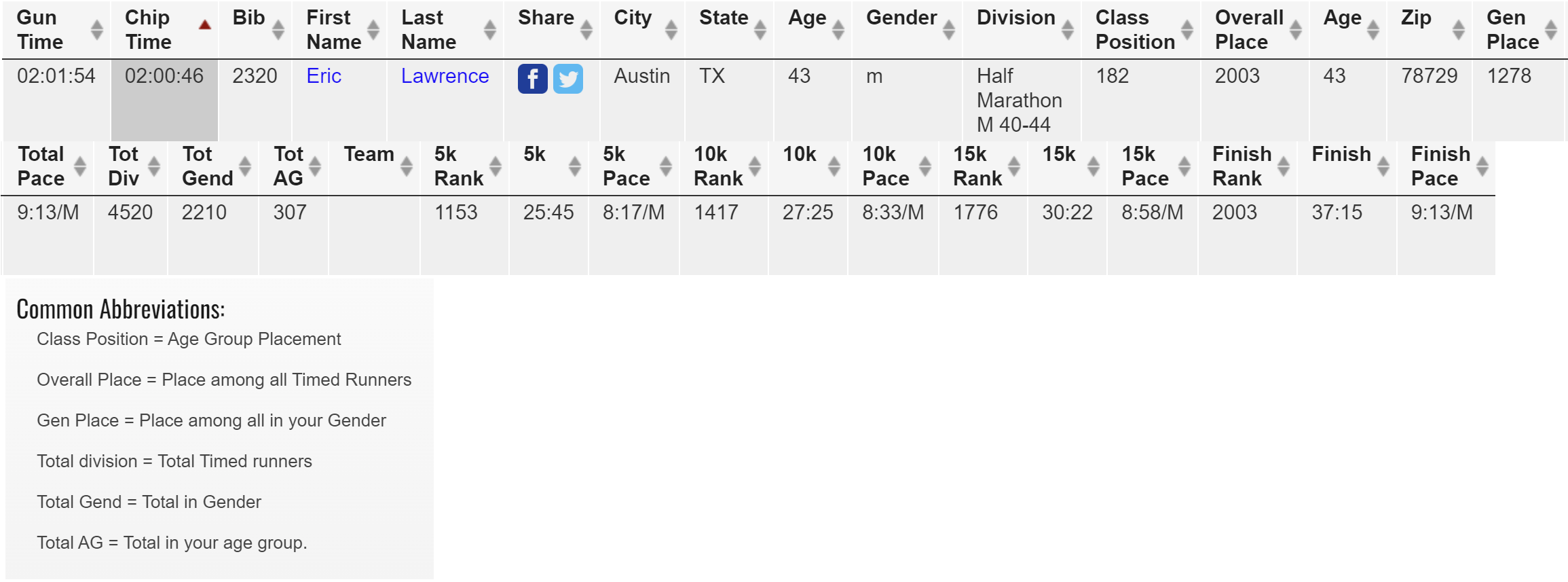Share result on Twitter
Screen dimensions: 1568x582
pos(567,79)
